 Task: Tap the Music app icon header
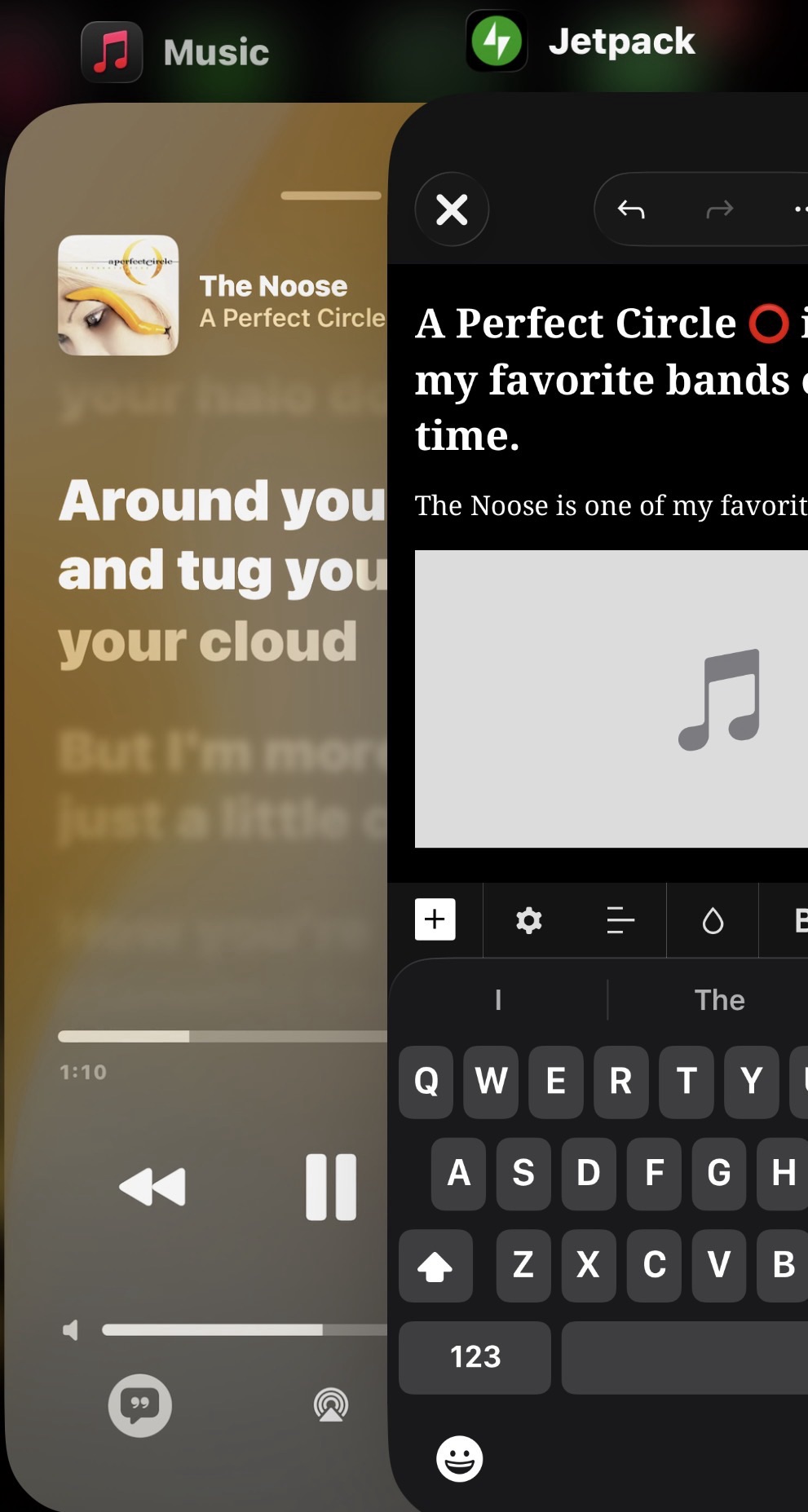113,52
